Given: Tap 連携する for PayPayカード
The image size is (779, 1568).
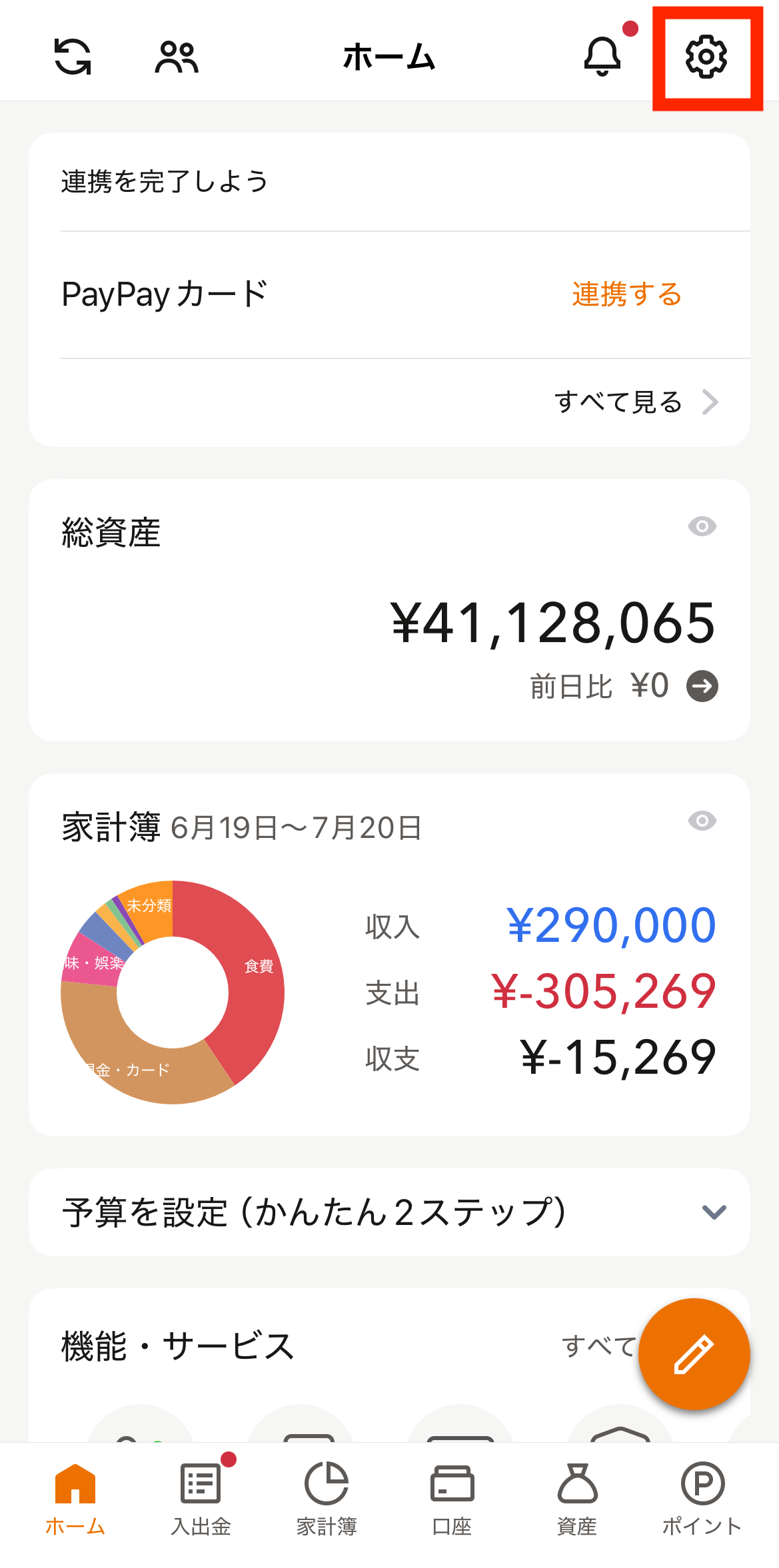Looking at the screenshot, I should pos(626,294).
